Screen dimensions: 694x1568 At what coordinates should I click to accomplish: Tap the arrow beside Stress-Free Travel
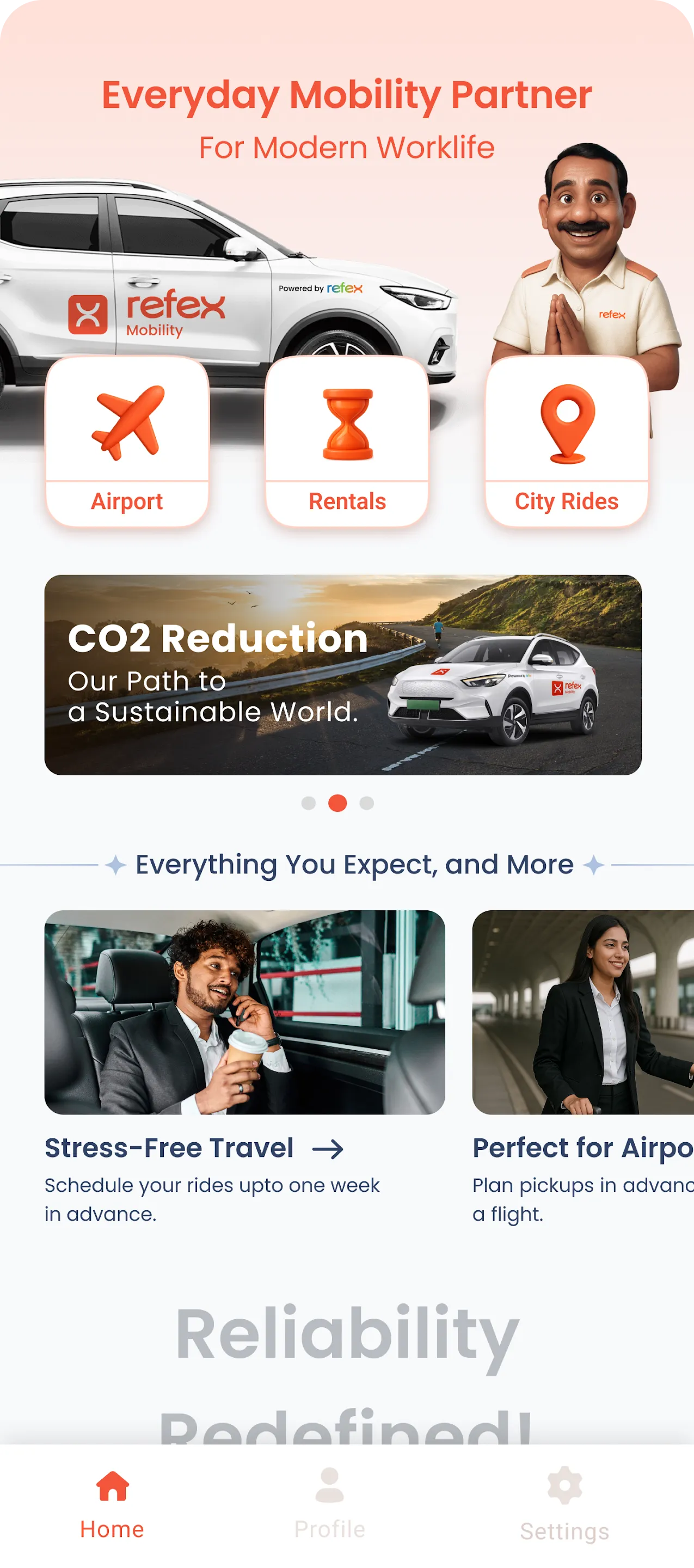point(328,1149)
